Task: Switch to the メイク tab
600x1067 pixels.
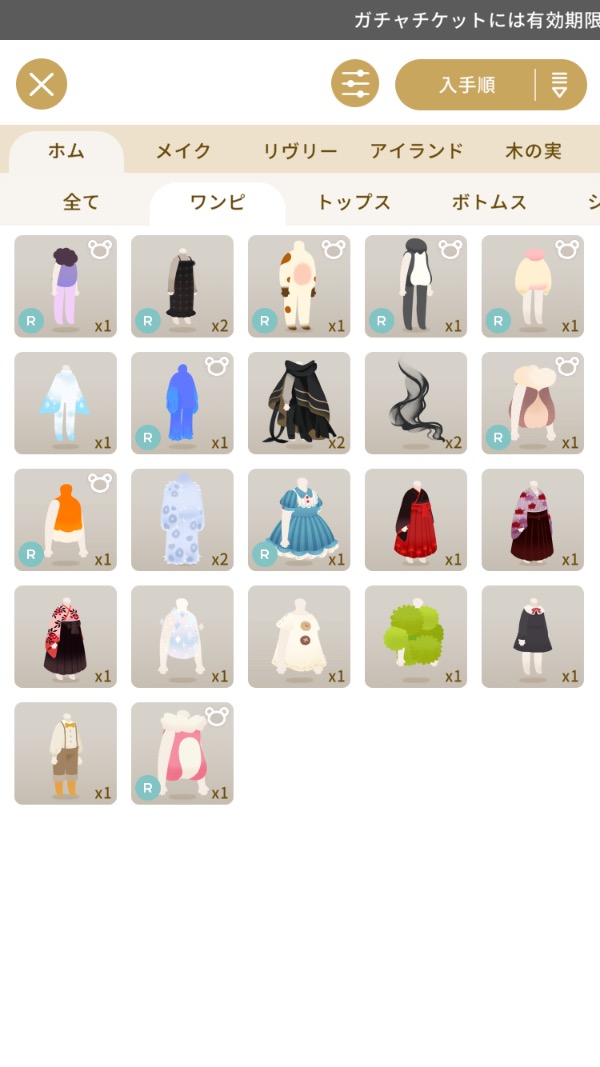Action: point(183,150)
